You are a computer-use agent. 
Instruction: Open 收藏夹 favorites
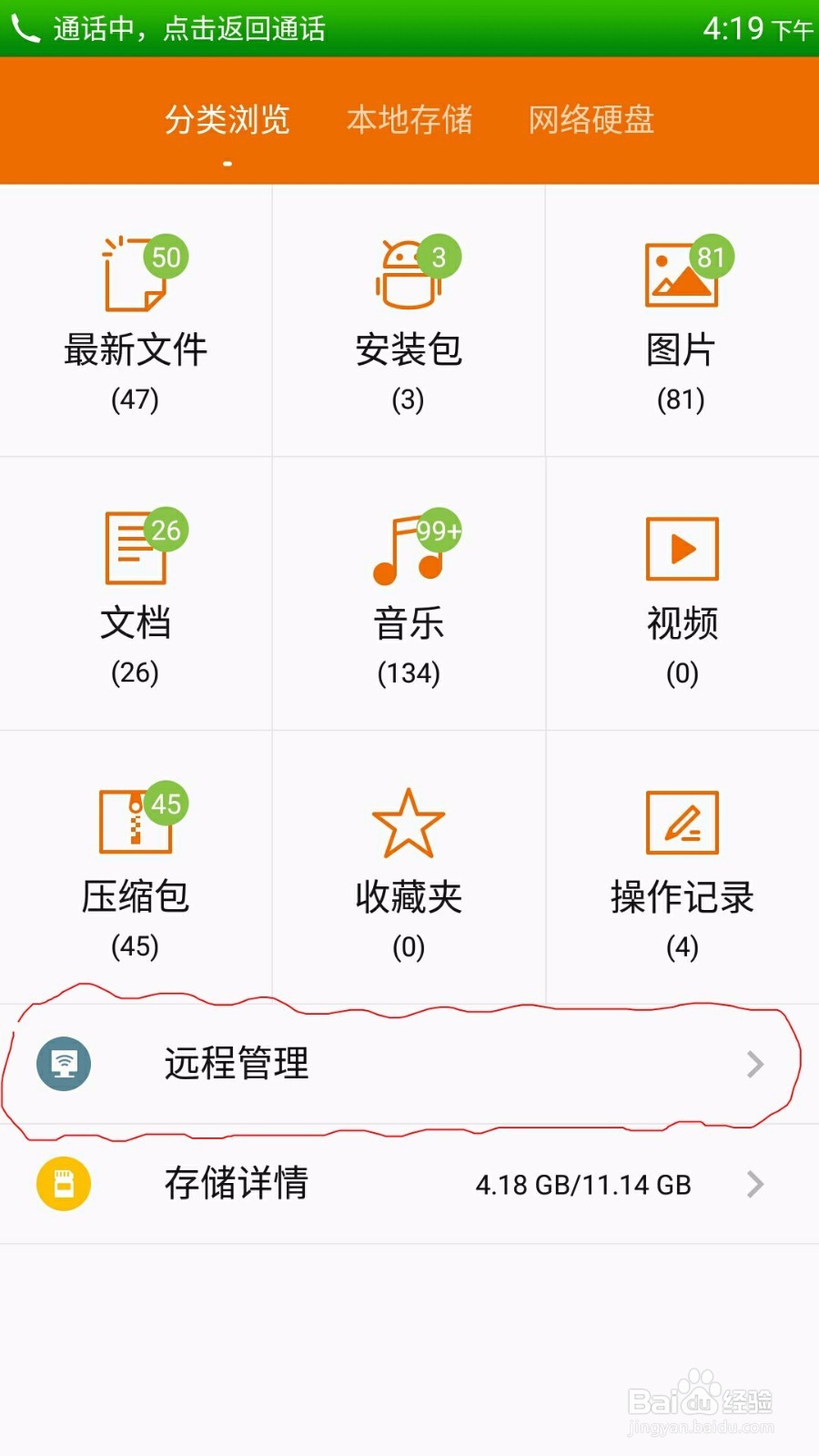pyautogui.click(x=409, y=868)
